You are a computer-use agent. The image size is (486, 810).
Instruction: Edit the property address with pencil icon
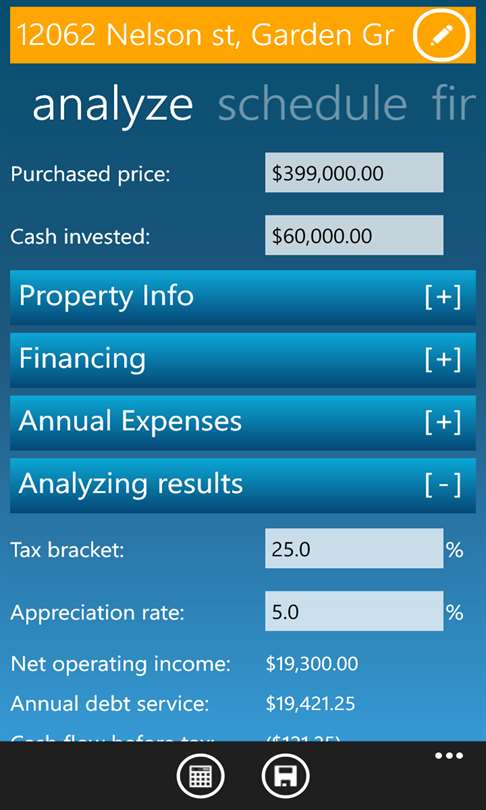click(441, 35)
